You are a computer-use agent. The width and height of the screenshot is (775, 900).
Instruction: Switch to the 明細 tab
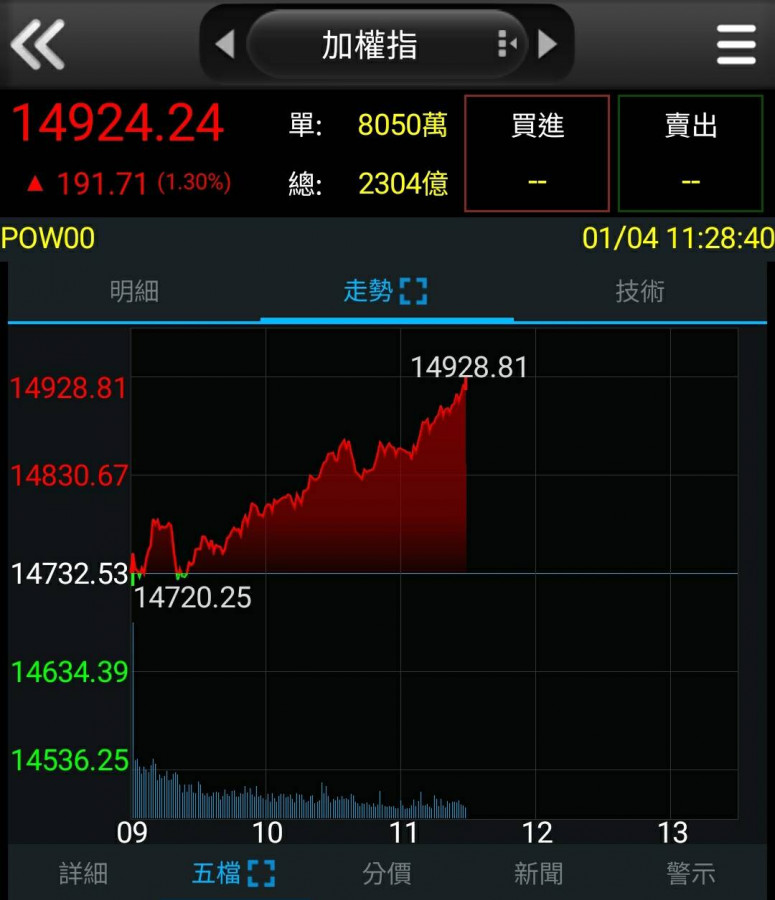point(134,291)
